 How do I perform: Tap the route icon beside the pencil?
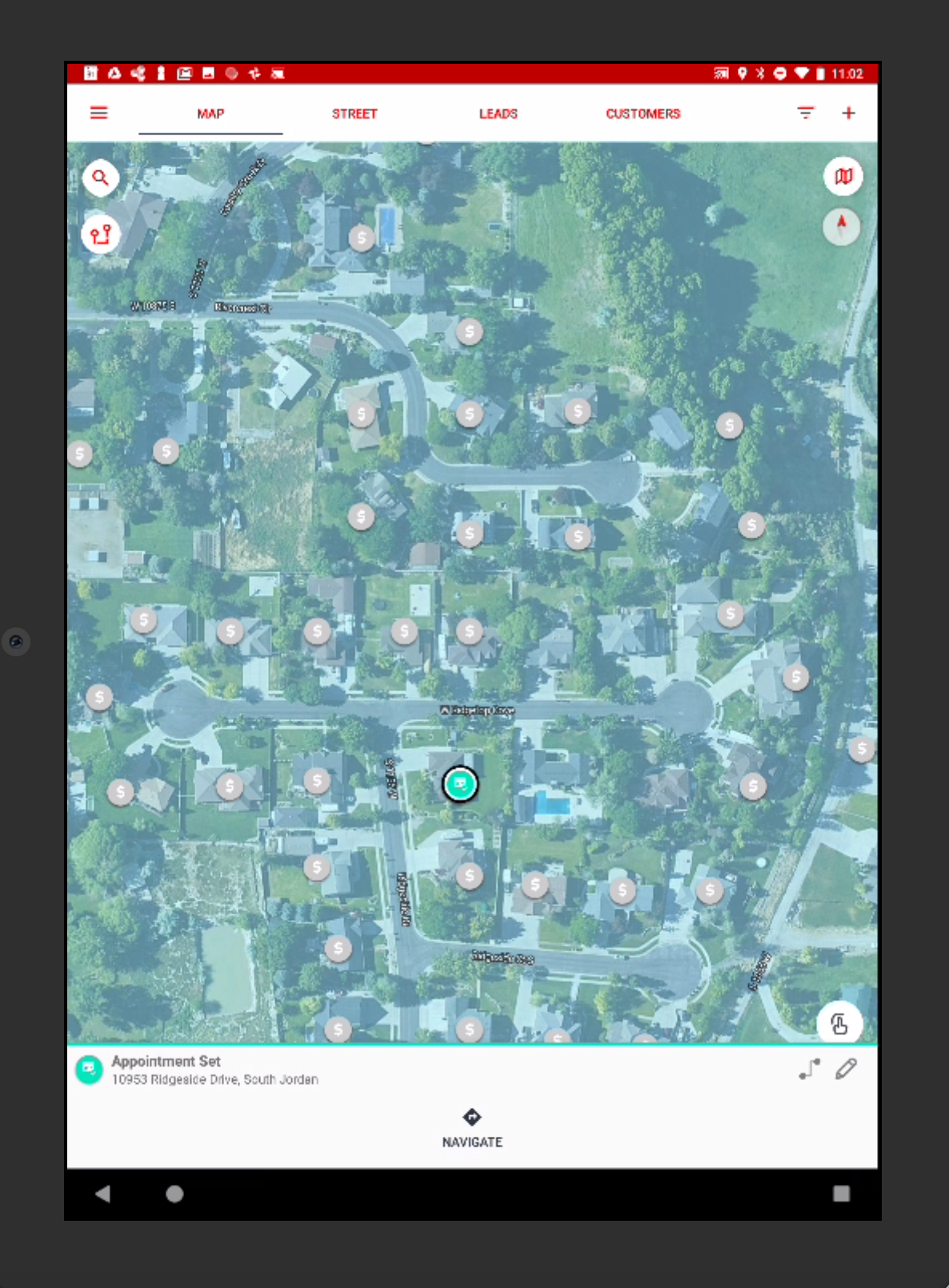pyautogui.click(x=809, y=1069)
